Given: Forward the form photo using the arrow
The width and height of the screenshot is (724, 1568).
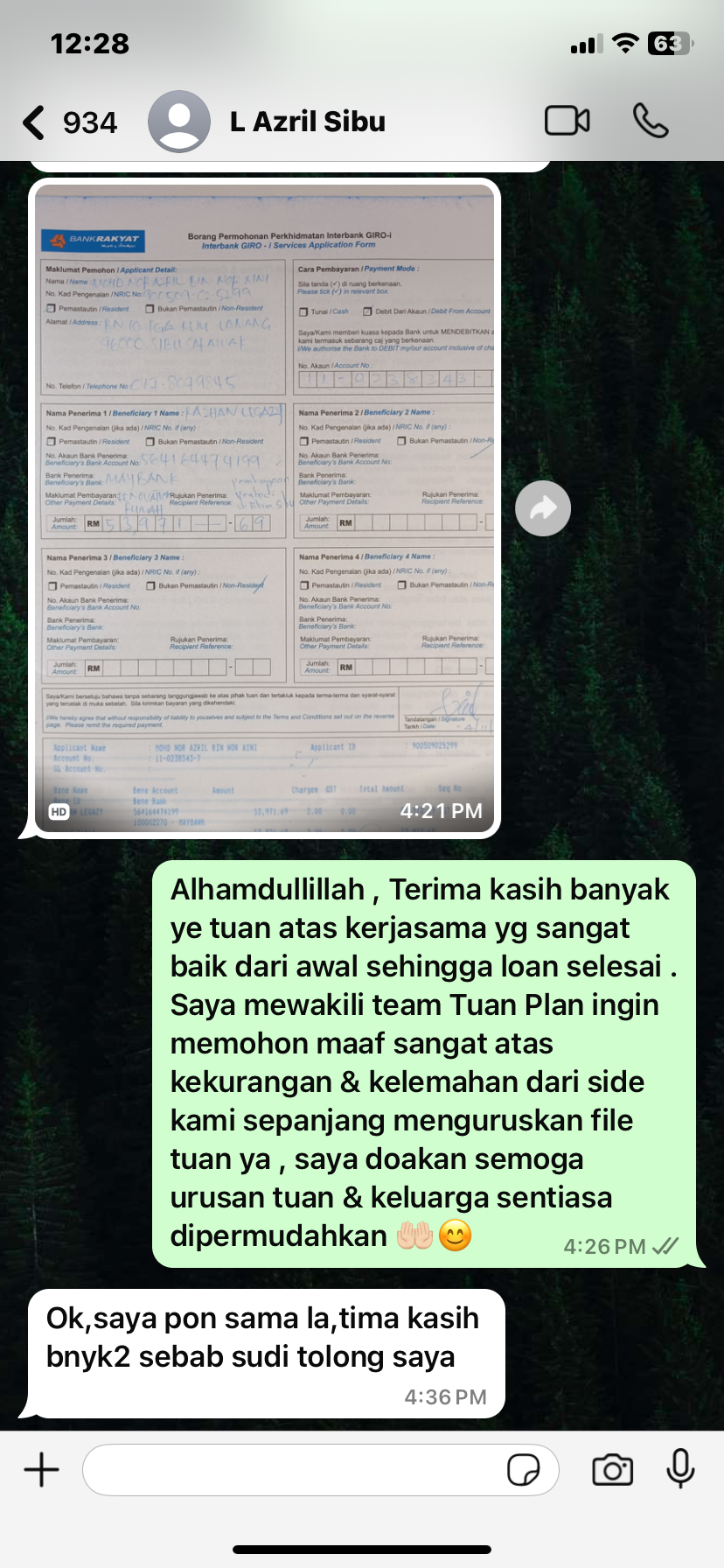Looking at the screenshot, I should pyautogui.click(x=543, y=508).
